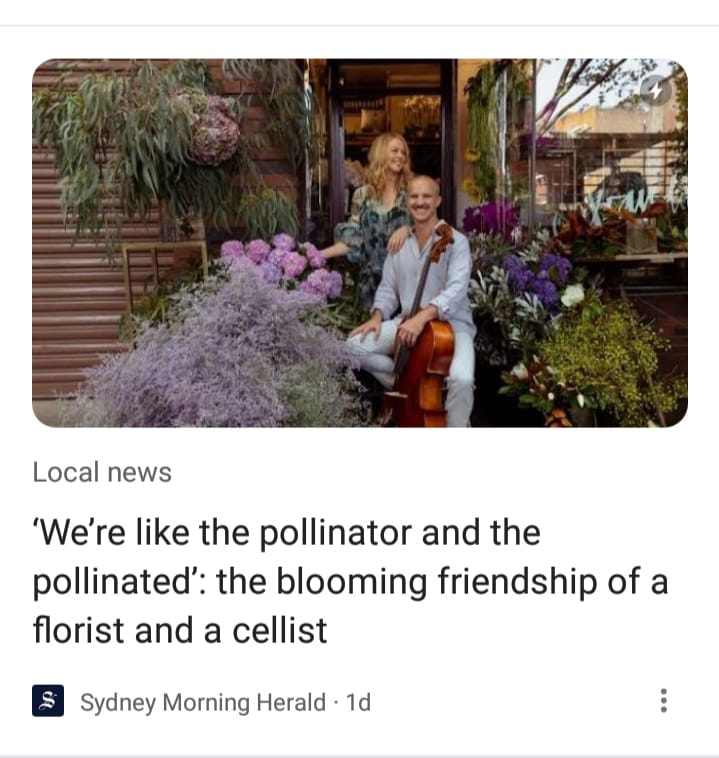
Task: Open the article's three-dot overflow menu
Action: coord(663,701)
